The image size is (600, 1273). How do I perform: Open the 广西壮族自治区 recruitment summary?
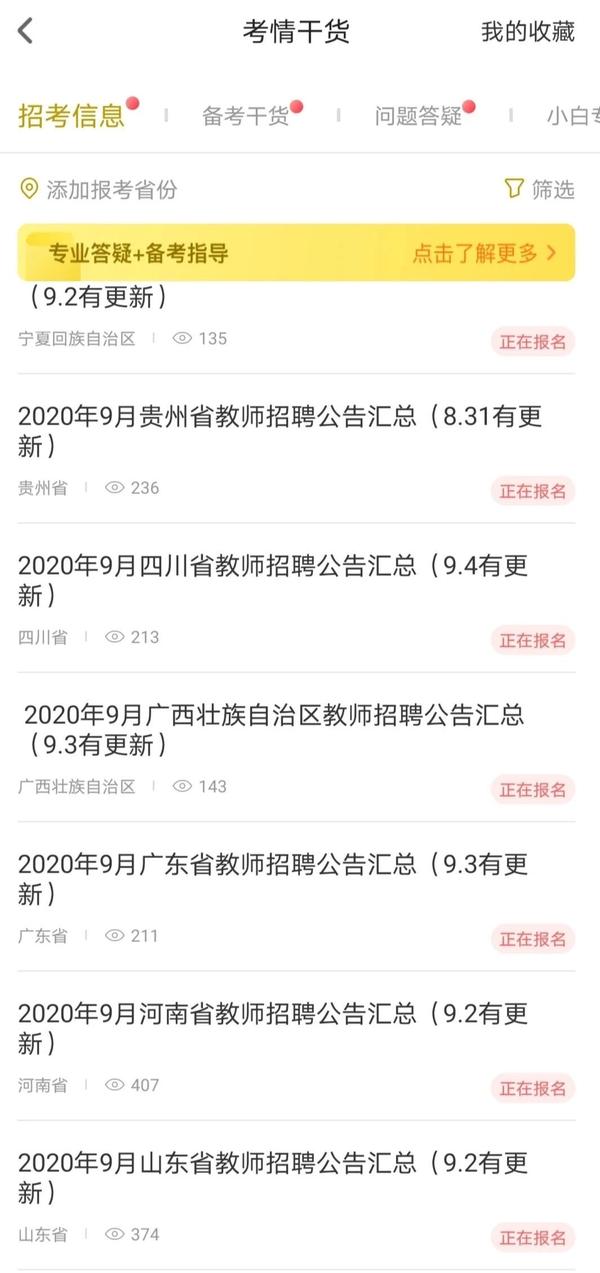(296, 747)
